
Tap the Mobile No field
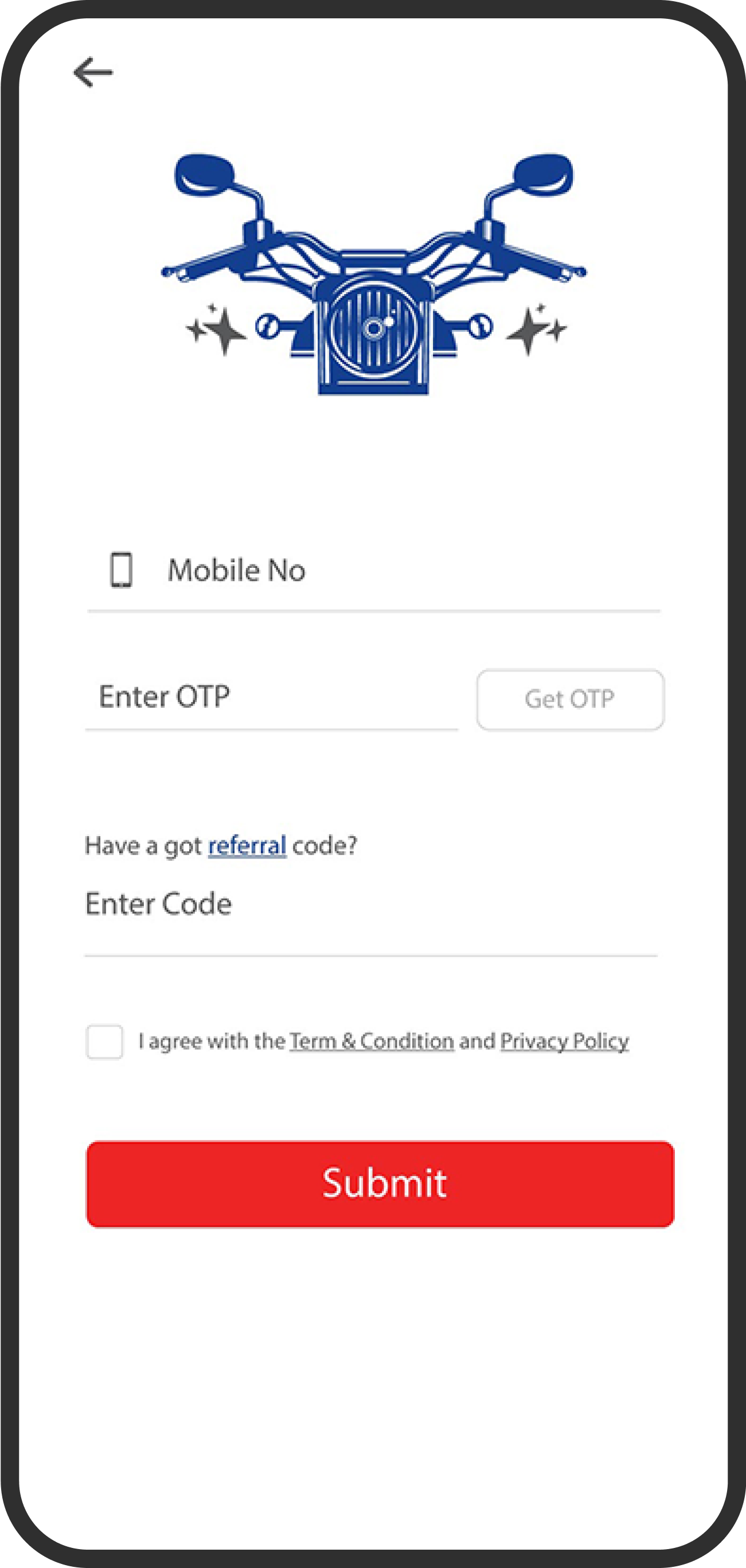point(374,571)
